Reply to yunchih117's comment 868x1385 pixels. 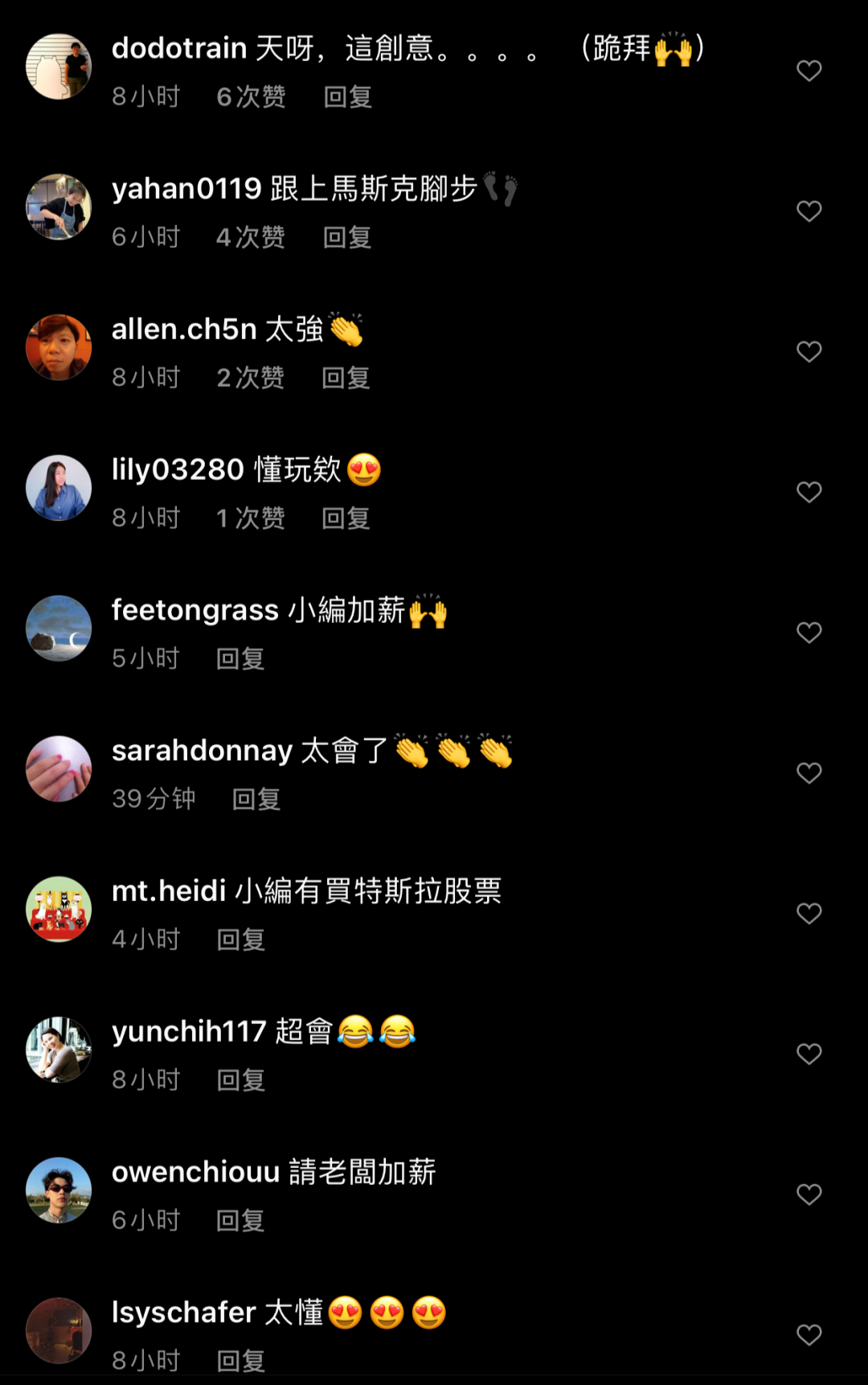pyautogui.click(x=240, y=1080)
